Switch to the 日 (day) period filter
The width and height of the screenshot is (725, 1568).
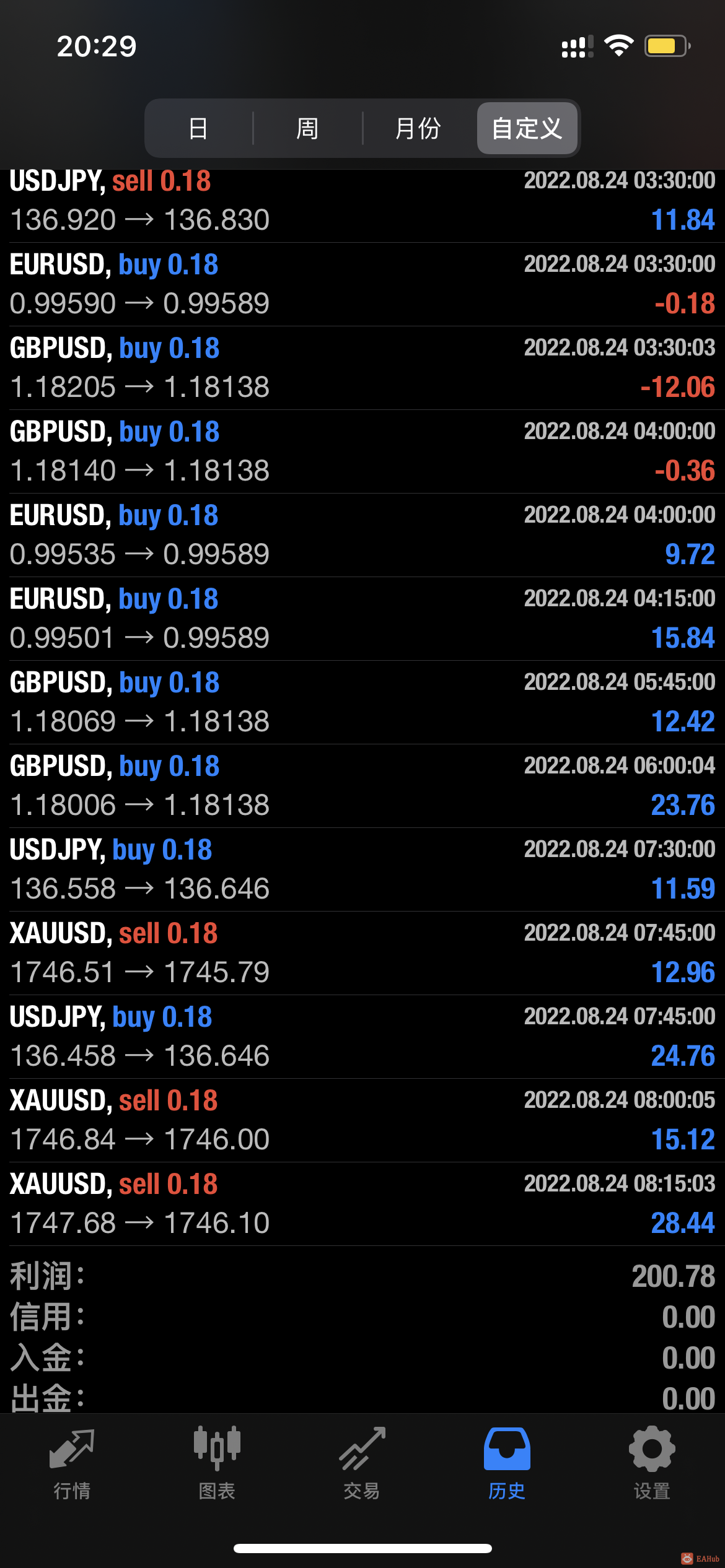point(198,128)
